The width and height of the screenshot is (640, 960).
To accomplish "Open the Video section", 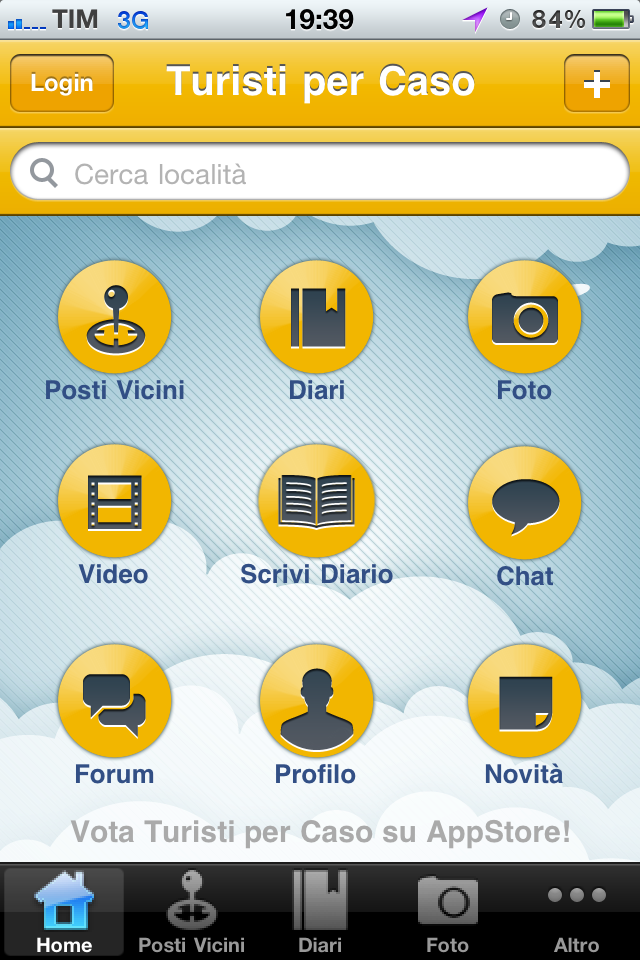I will pos(115,501).
